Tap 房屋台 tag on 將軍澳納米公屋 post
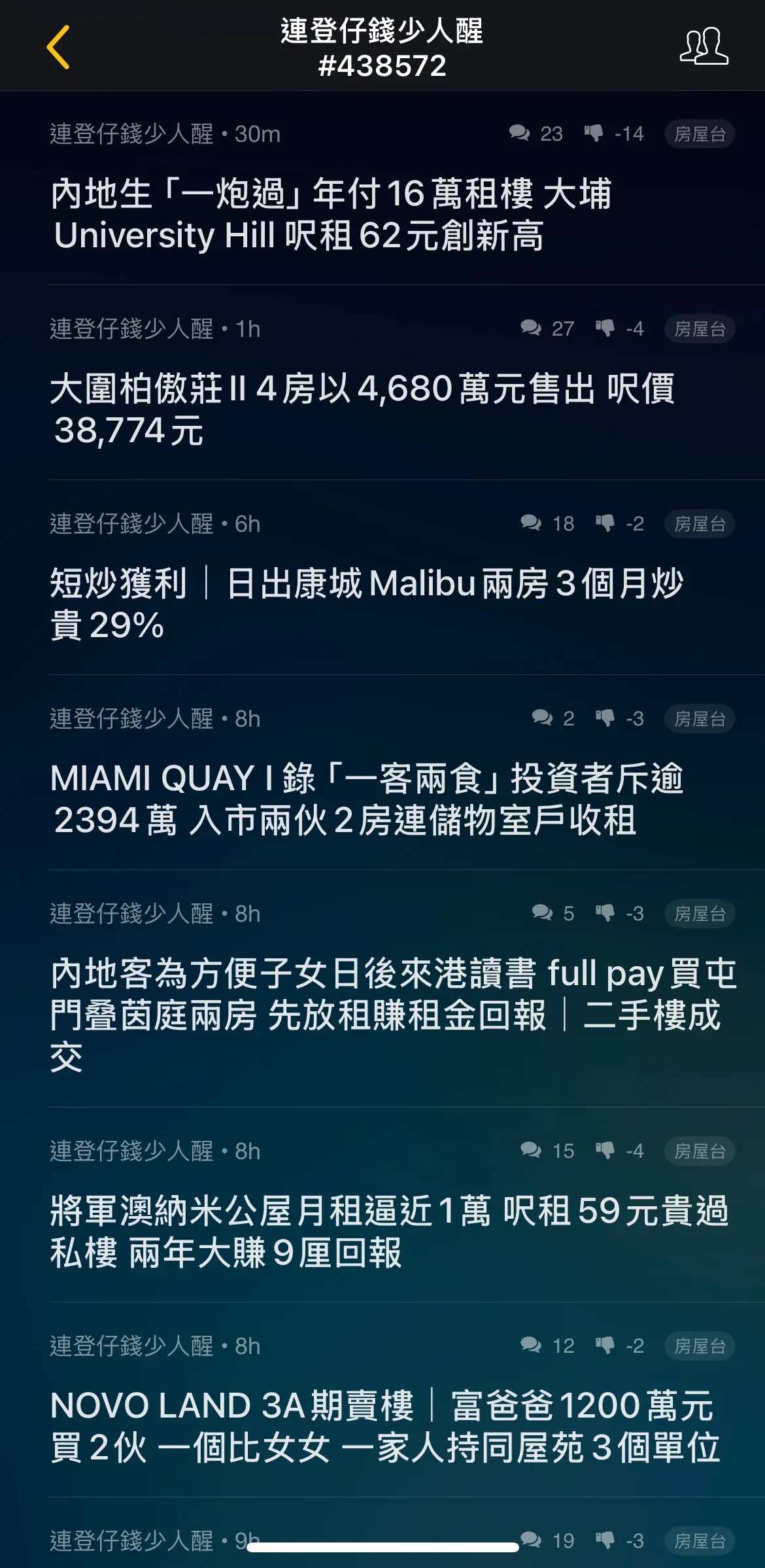 700,1151
